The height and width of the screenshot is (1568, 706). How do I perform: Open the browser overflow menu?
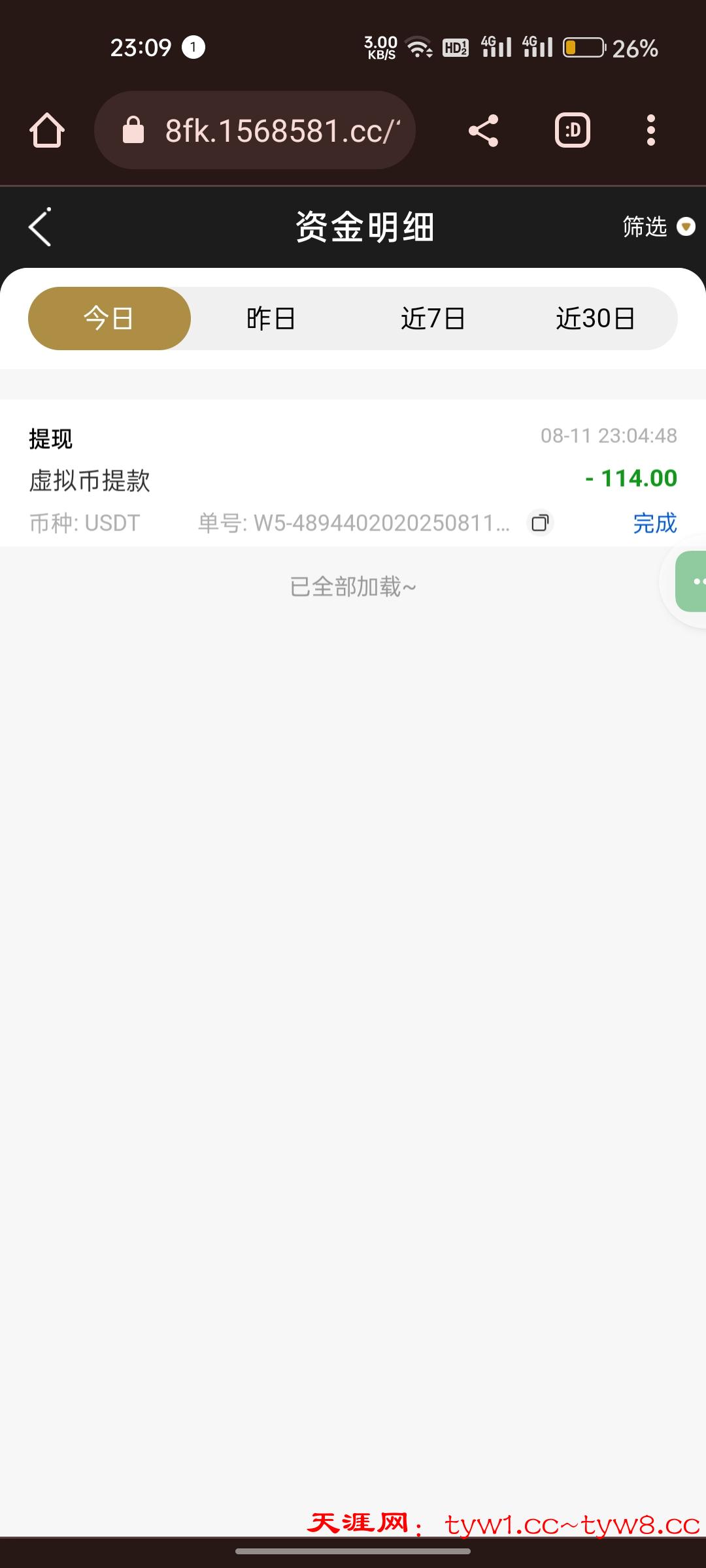(x=650, y=131)
